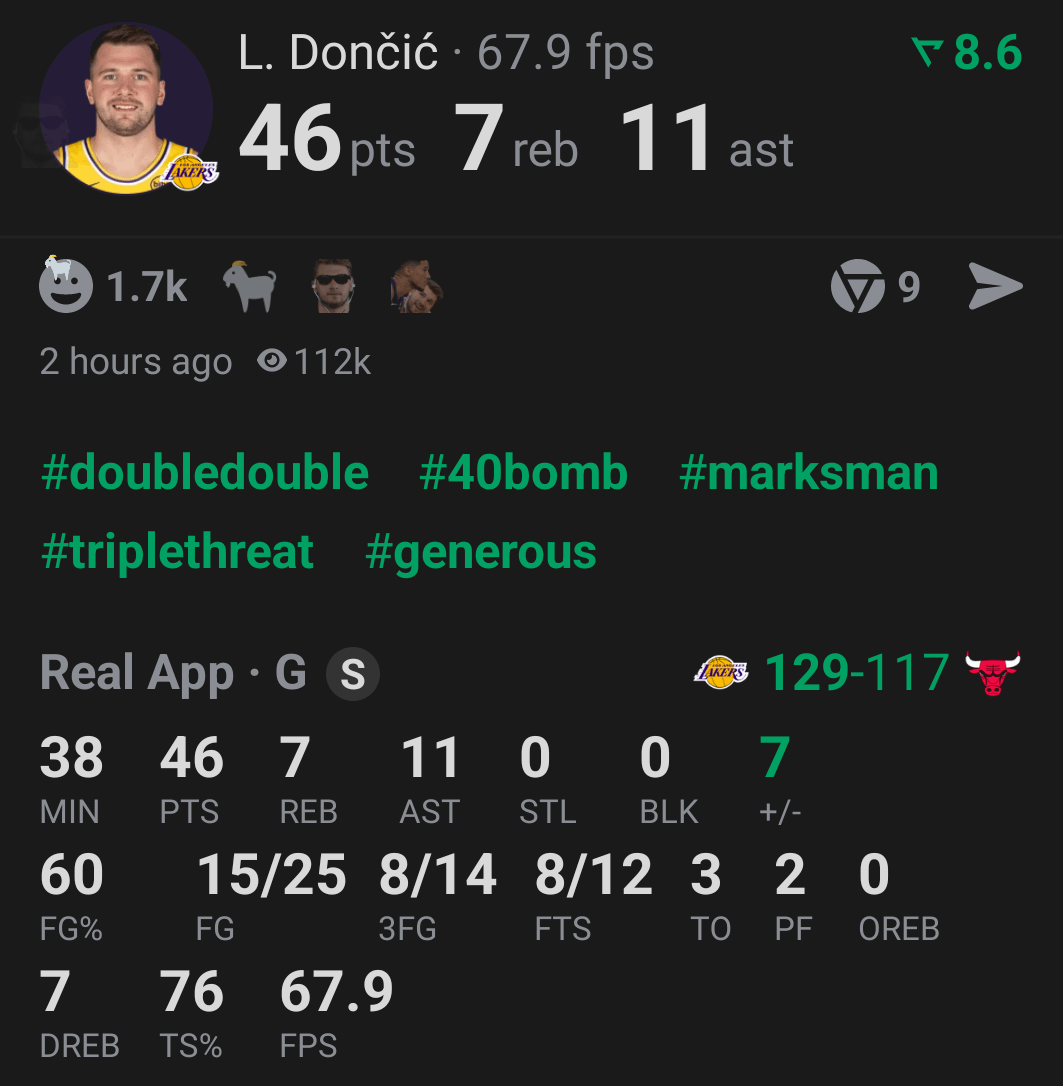Viewport: 1063px width, 1086px height.
Task: Tap the circular icon showing 9
Action: (x=858, y=287)
